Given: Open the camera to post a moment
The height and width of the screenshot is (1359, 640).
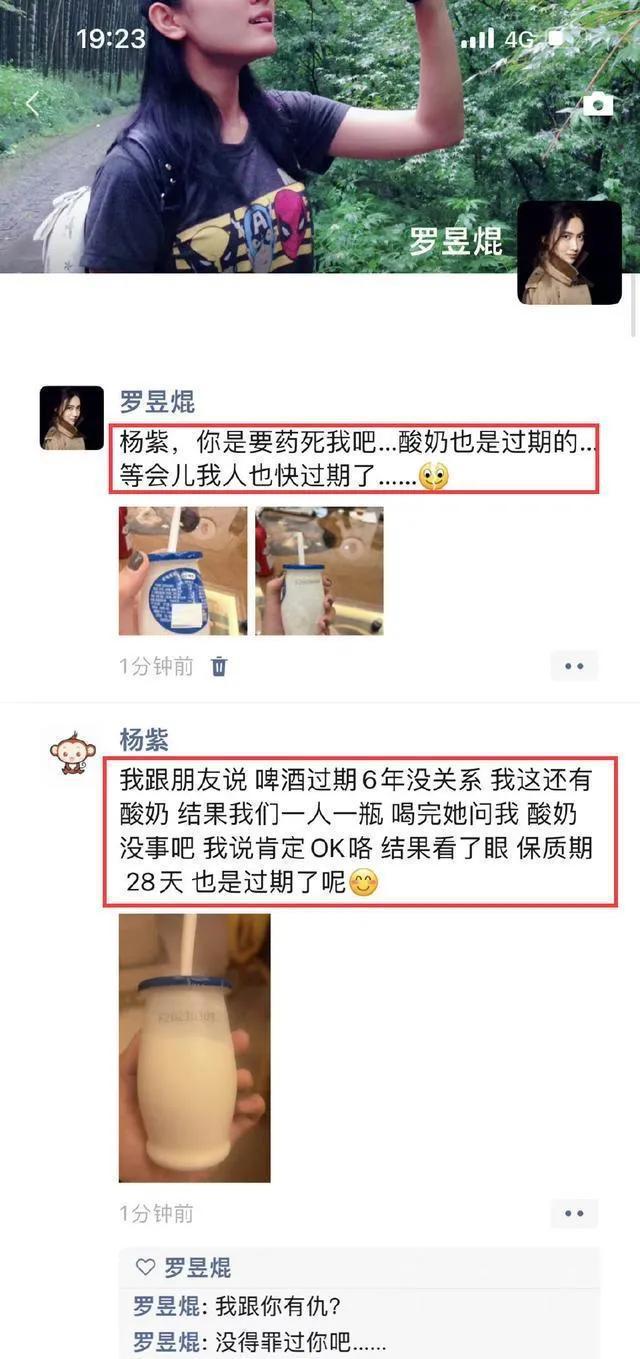Looking at the screenshot, I should (597, 104).
